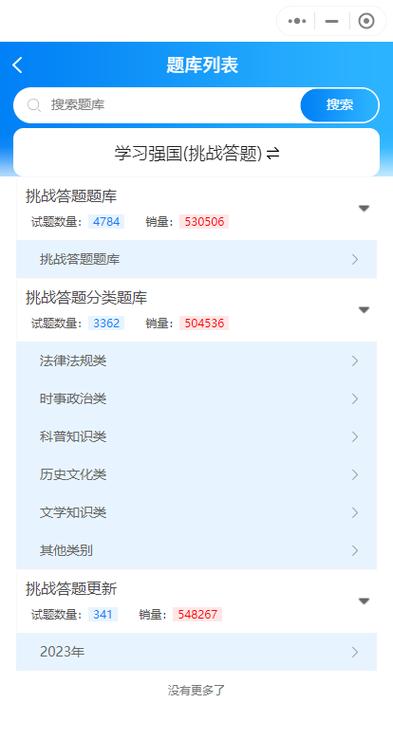Collapse the 挑战答题分类题库 section
The width and height of the screenshot is (393, 740).
coord(364,310)
